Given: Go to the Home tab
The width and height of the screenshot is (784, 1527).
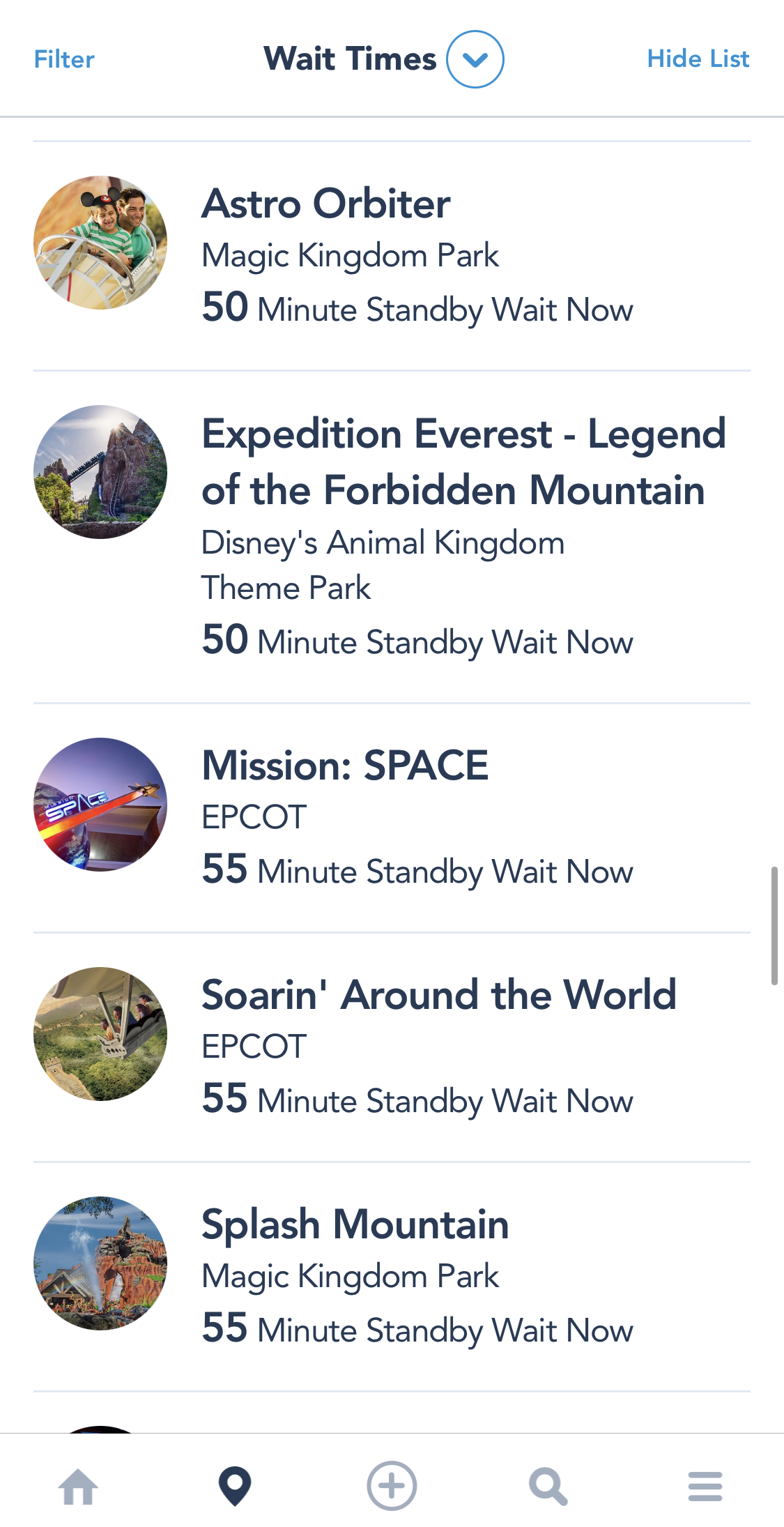Looking at the screenshot, I should 78,1486.
